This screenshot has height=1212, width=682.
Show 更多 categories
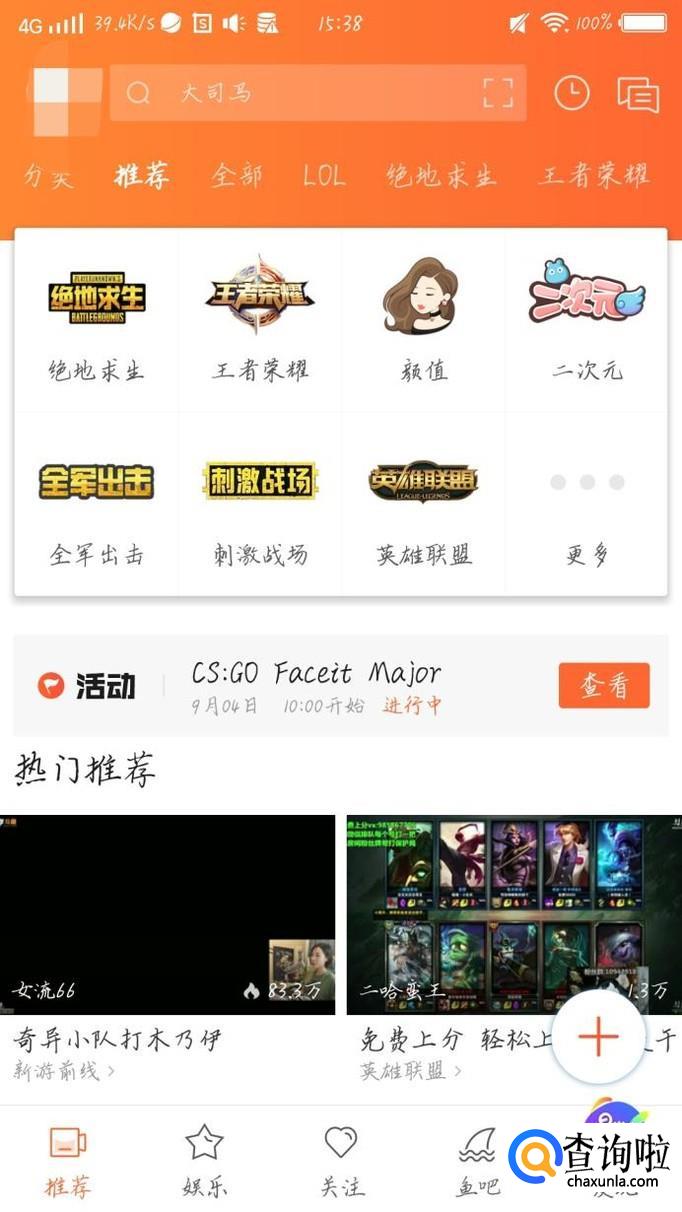click(x=587, y=505)
